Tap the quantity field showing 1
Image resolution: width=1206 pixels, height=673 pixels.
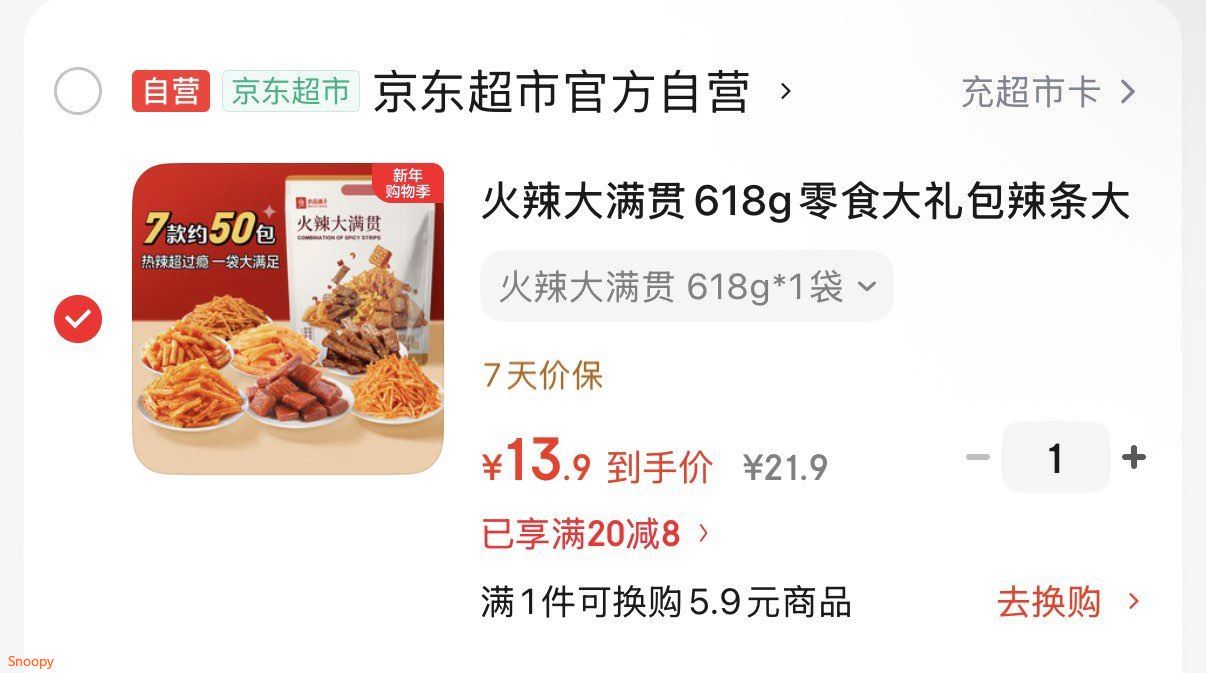tap(1055, 458)
